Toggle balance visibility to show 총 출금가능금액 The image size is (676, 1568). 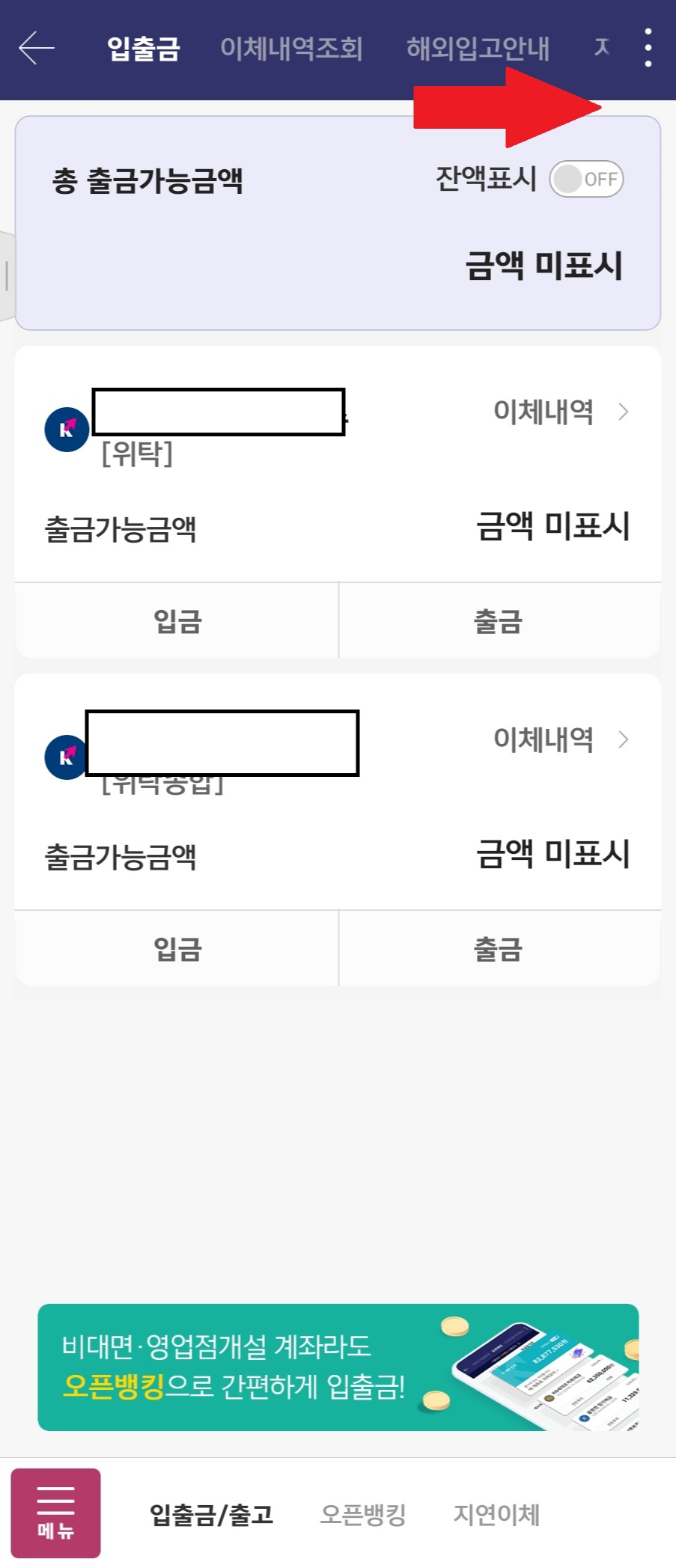coord(586,179)
